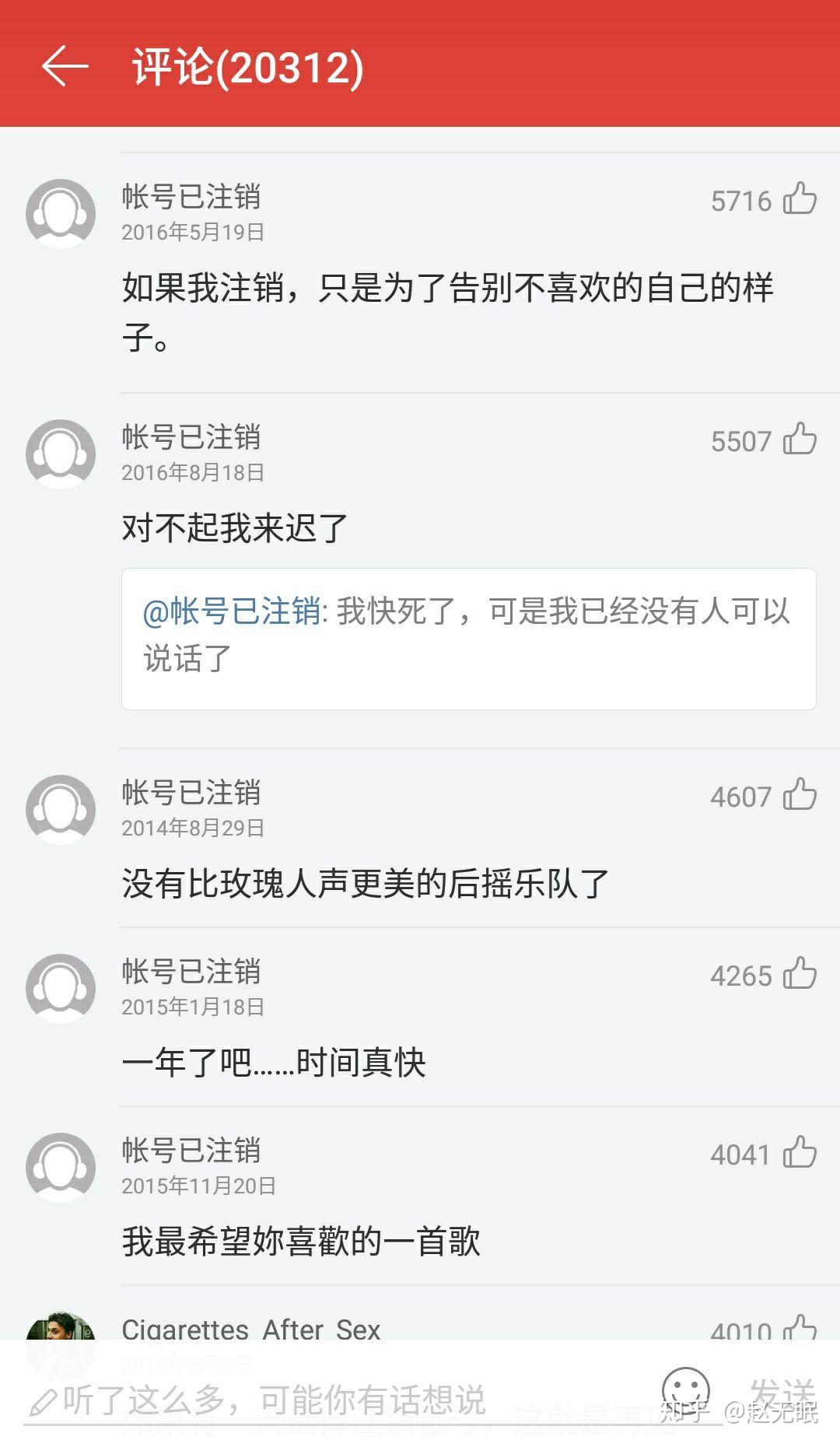
Task: Like the comment '我最希望妳喜歡的一首歌'
Action: click(x=799, y=1154)
